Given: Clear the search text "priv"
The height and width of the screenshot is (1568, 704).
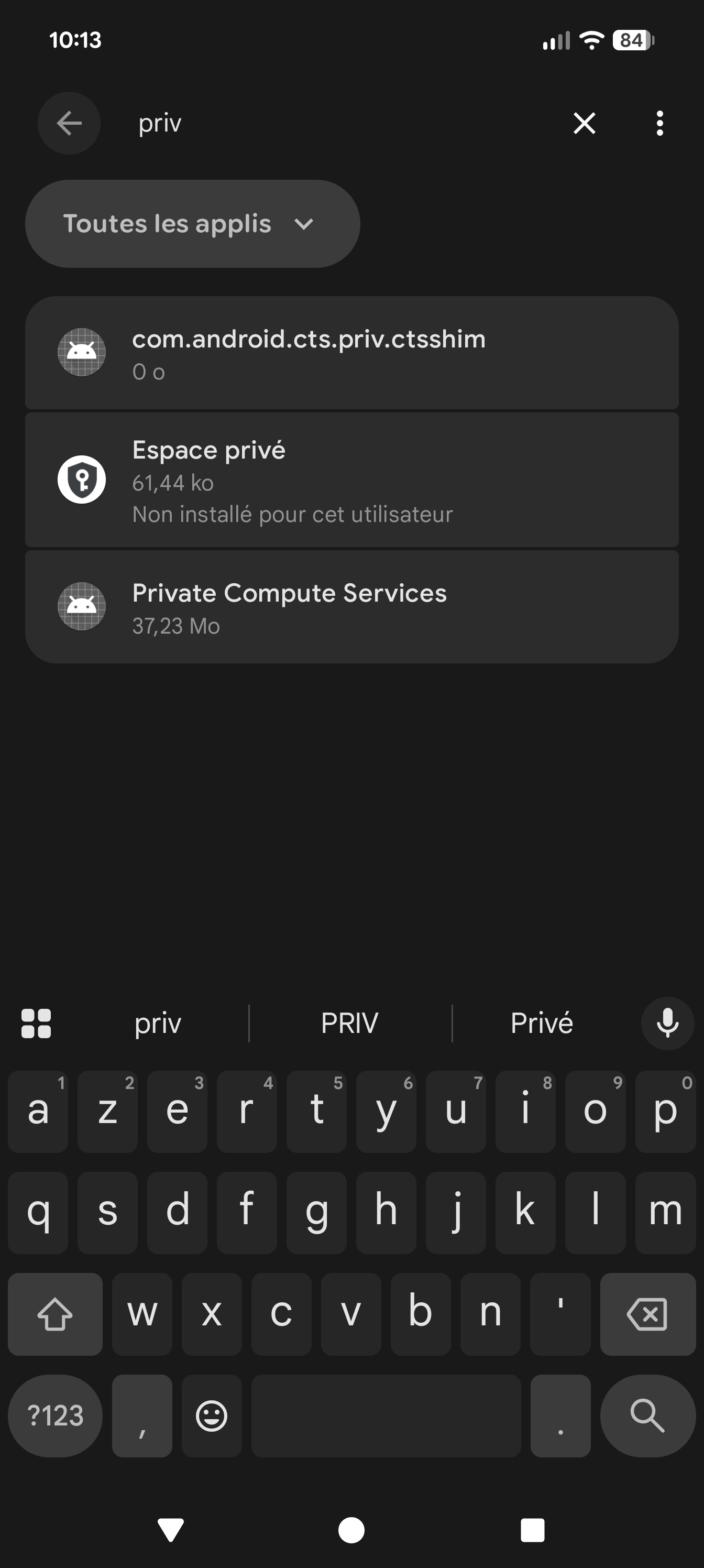Looking at the screenshot, I should 584,124.
